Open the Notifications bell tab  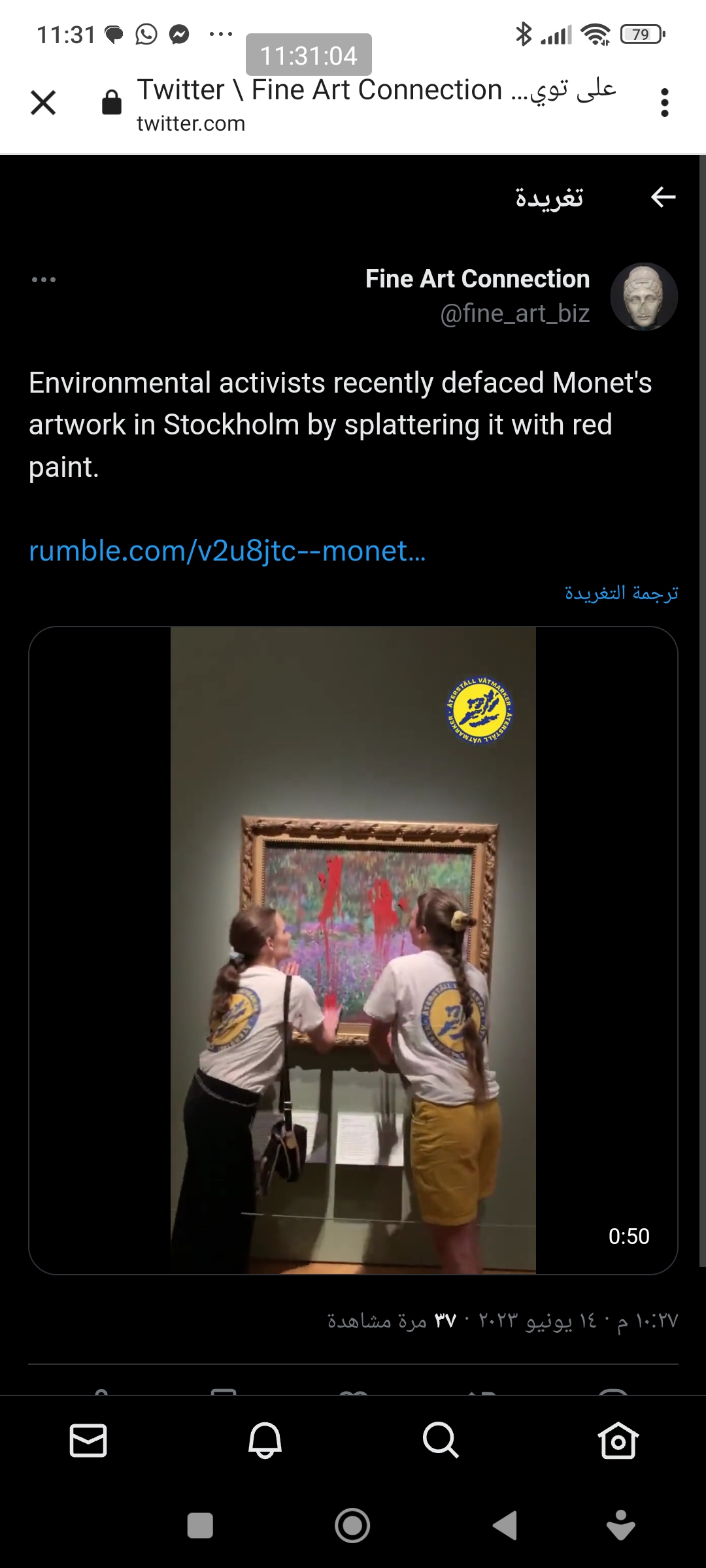[265, 1440]
